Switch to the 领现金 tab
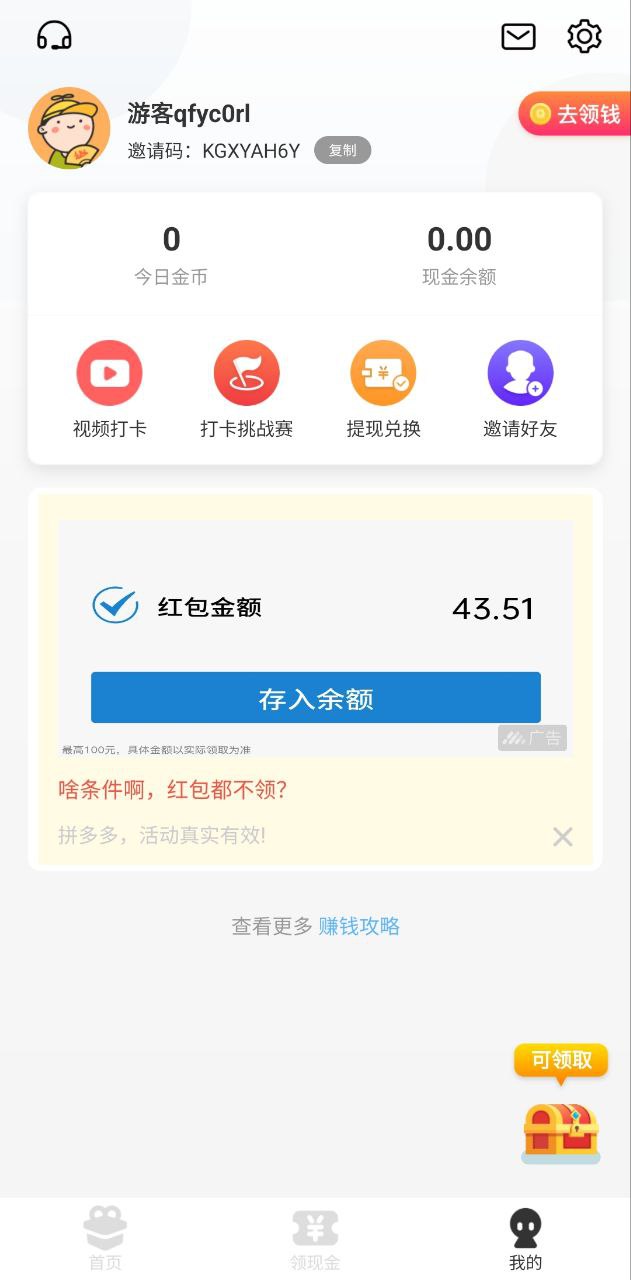The width and height of the screenshot is (631, 1280). (315, 1238)
